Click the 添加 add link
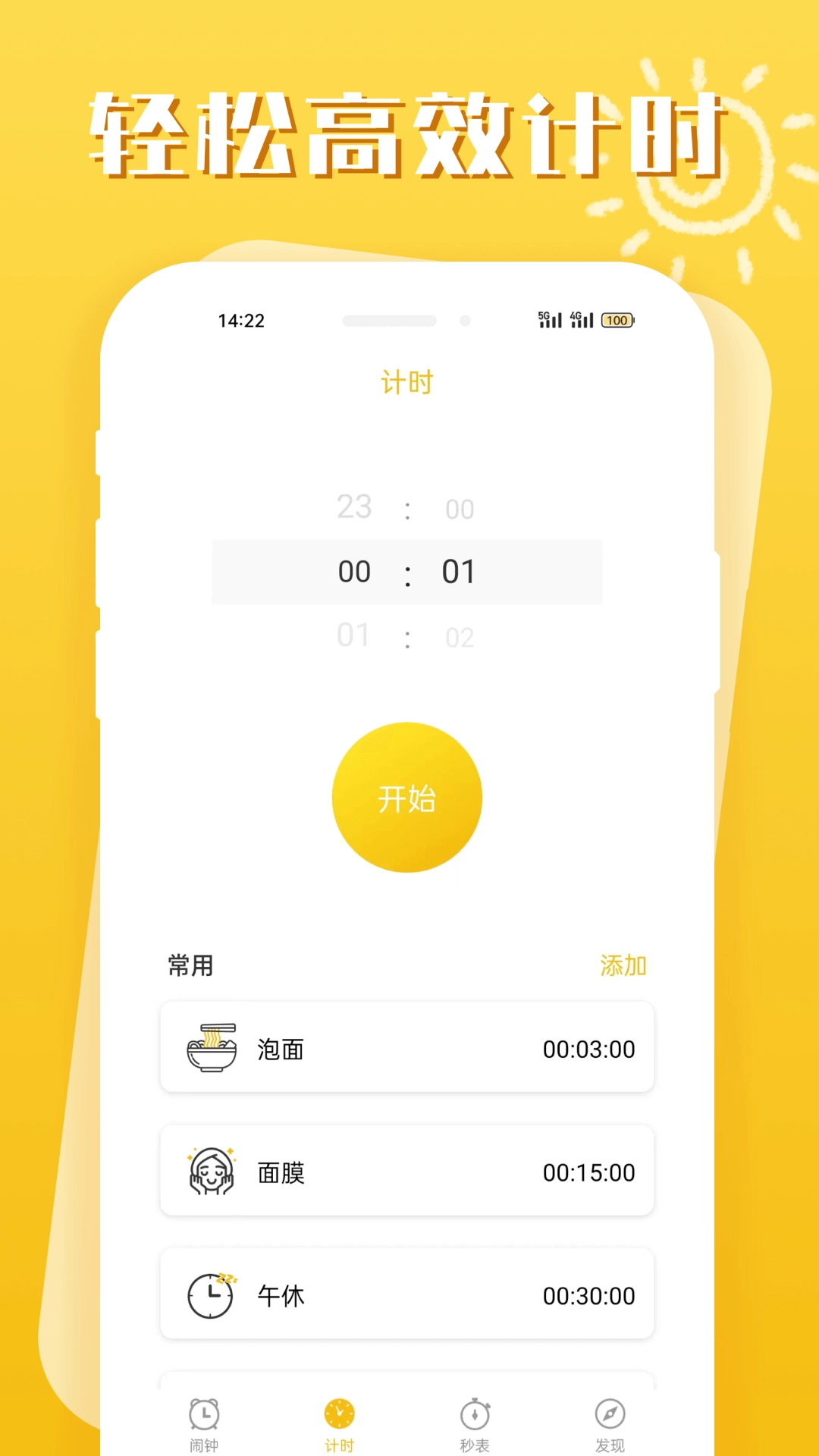Image resolution: width=819 pixels, height=1456 pixels. [x=623, y=965]
